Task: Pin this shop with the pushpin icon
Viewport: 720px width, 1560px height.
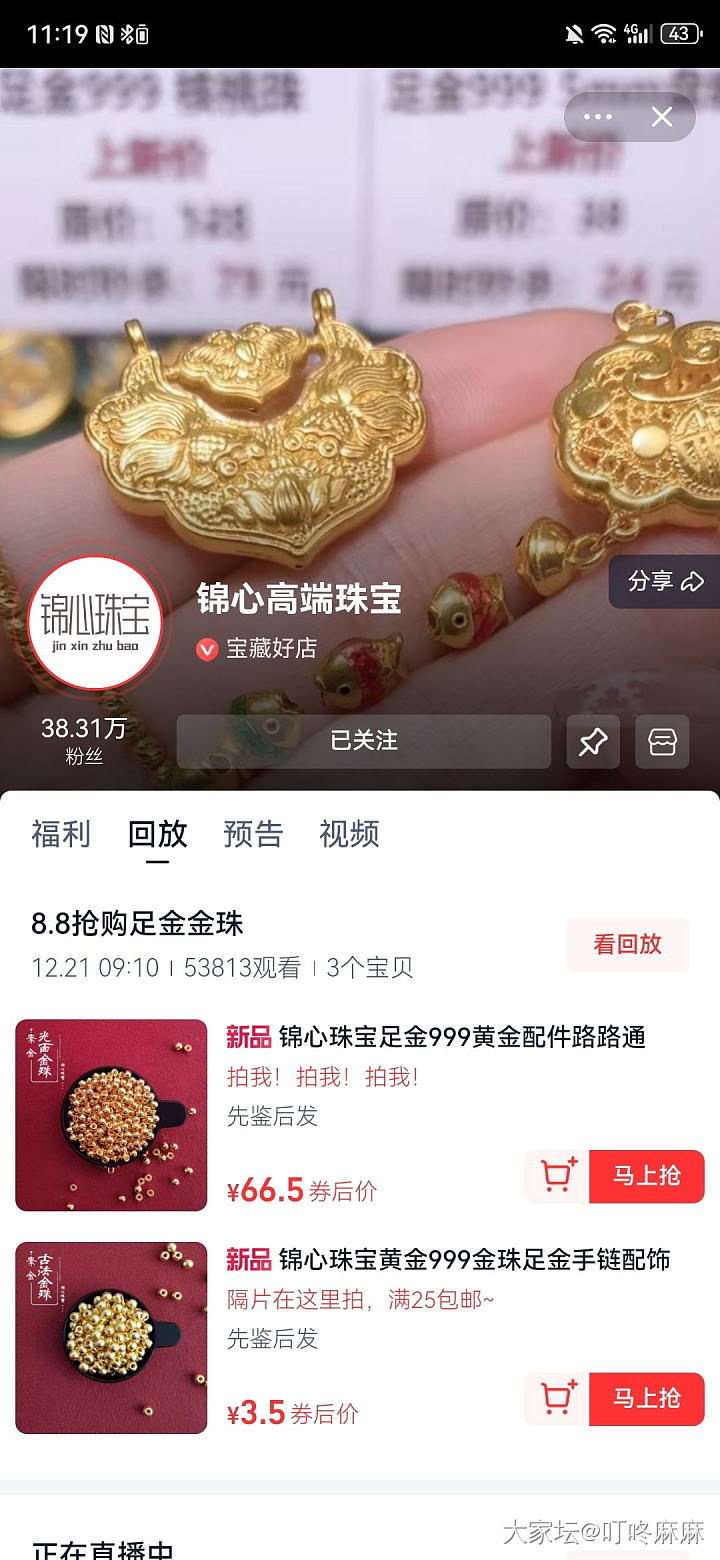Action: 593,742
